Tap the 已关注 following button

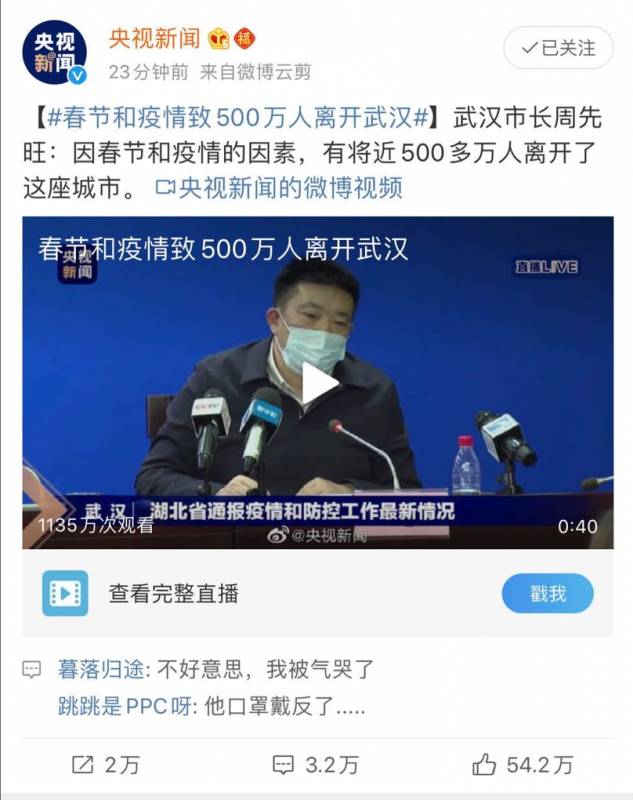[557, 47]
